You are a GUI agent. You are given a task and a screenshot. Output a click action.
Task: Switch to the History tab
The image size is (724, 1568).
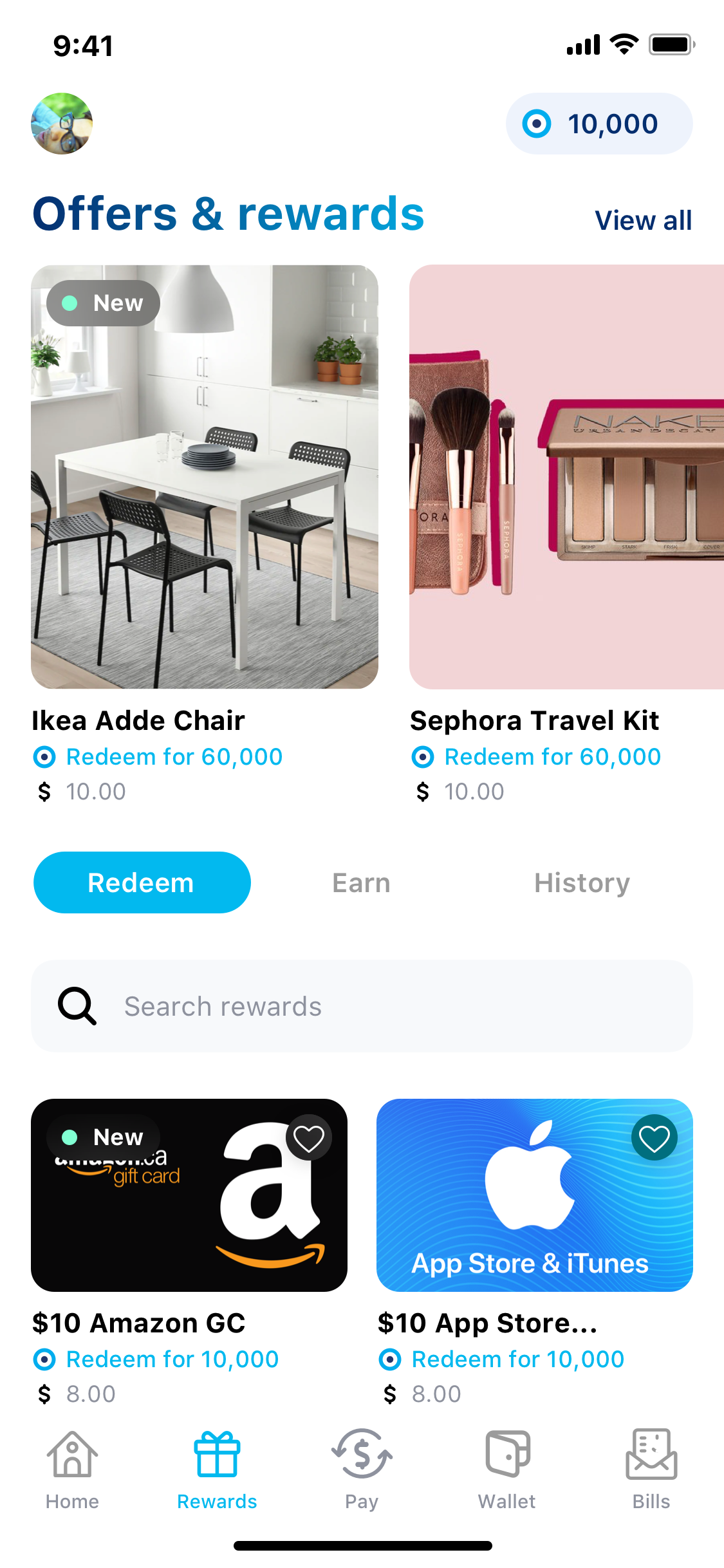coord(582,882)
